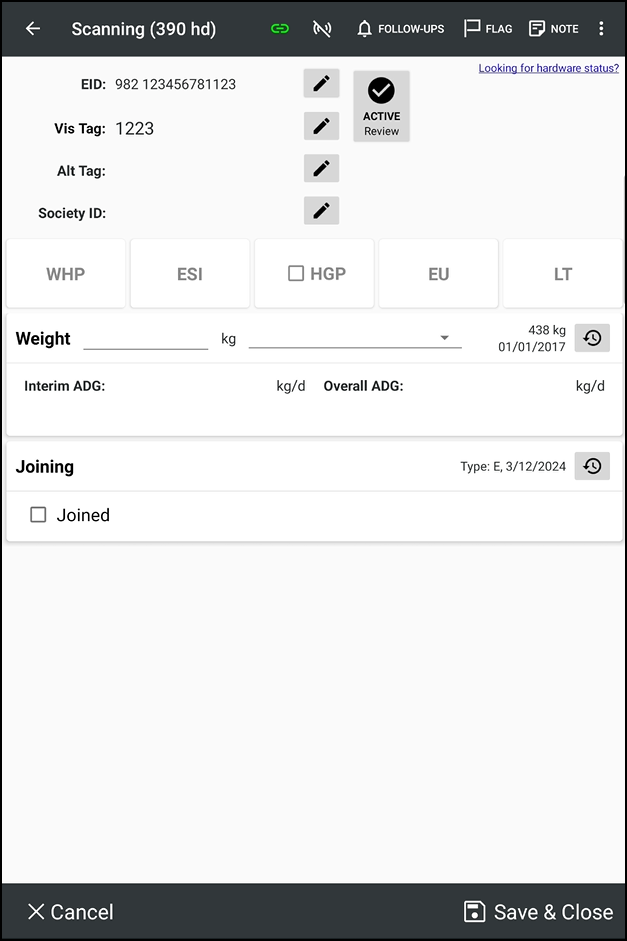The image size is (627, 941).
Task: Tap the crossed-out wireless signal icon
Action: tap(322, 29)
